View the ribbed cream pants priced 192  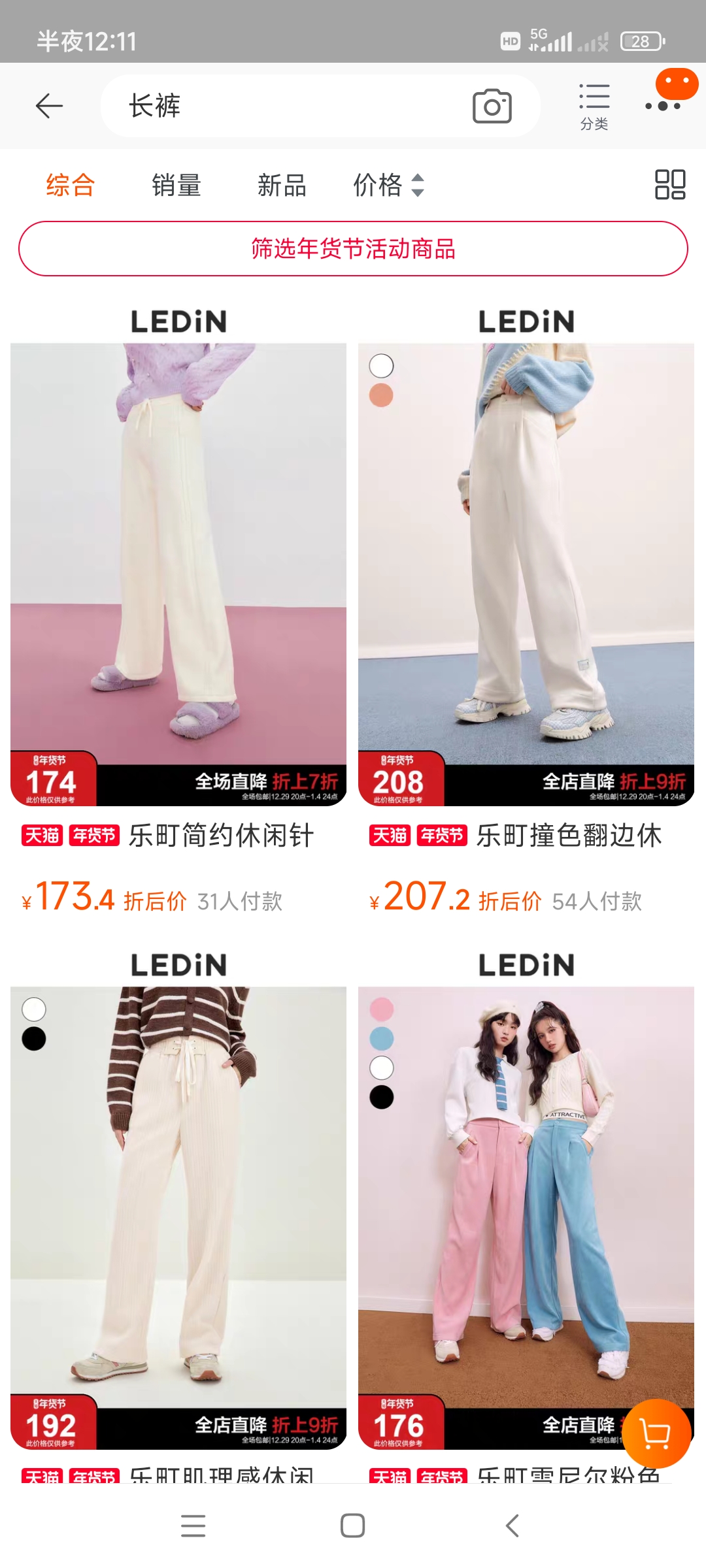[178, 1196]
